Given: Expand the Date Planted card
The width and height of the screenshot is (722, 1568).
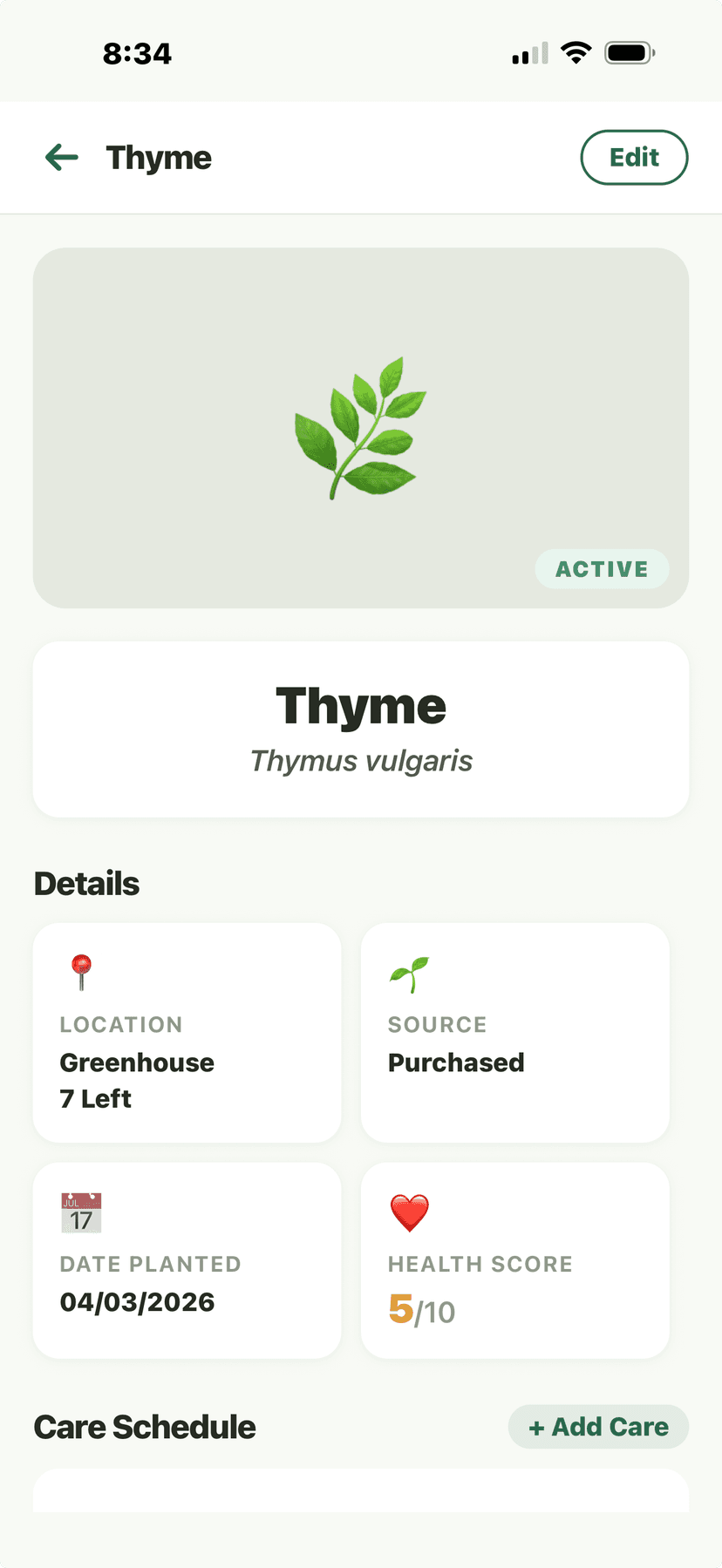Looking at the screenshot, I should click(187, 1260).
